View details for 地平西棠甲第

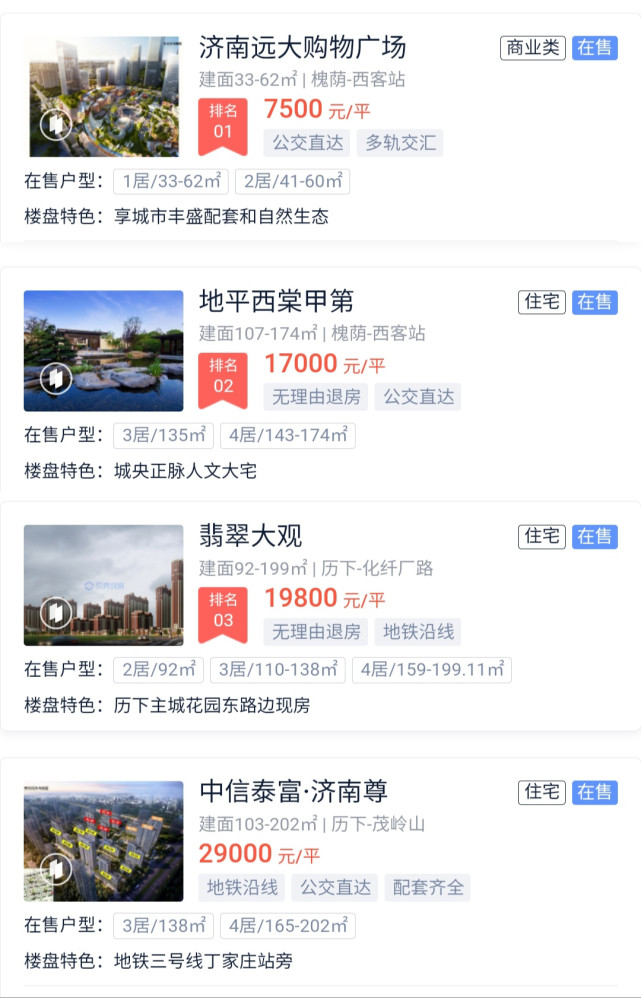276,301
